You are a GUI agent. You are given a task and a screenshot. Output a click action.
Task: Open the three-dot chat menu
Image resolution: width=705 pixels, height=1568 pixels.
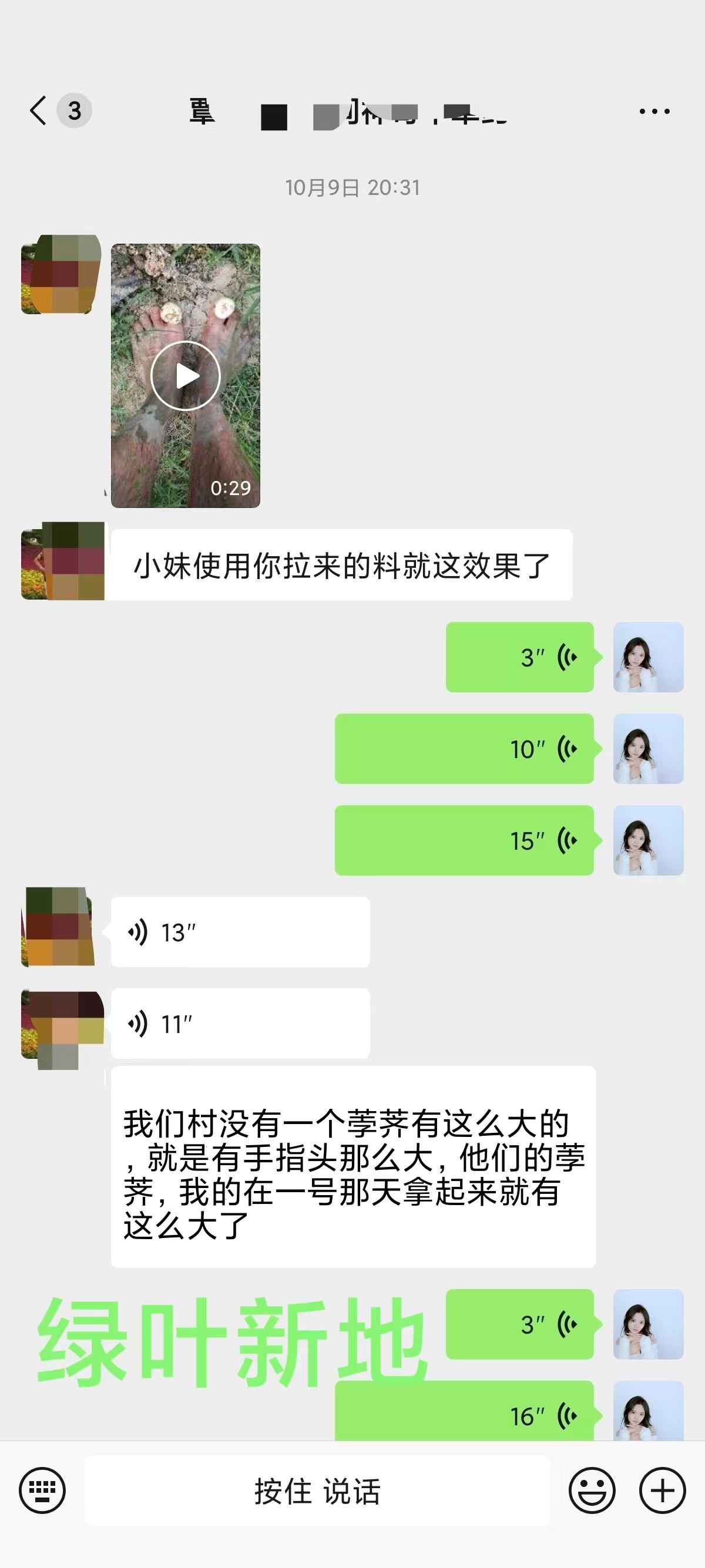654,112
